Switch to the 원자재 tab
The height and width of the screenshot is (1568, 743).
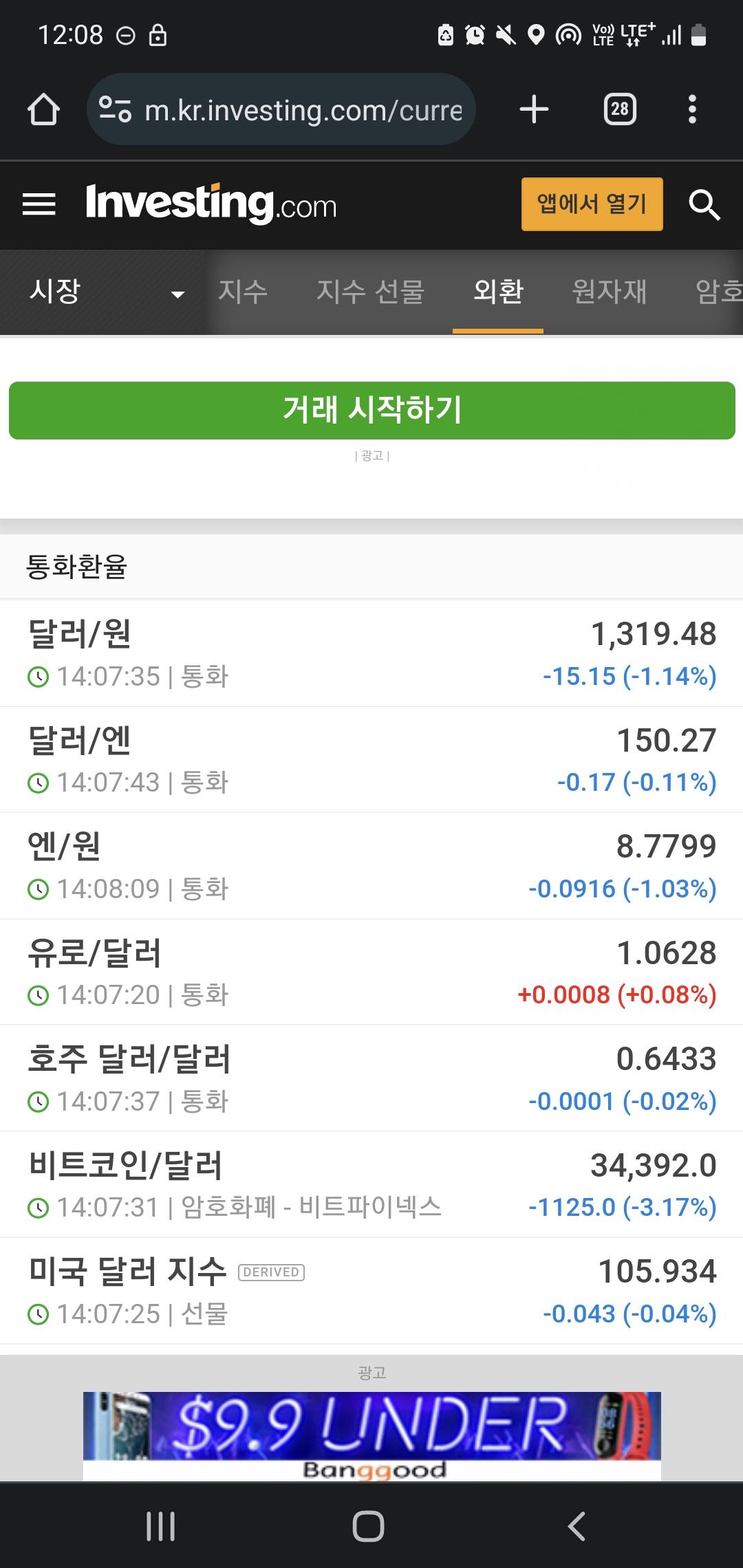609,292
